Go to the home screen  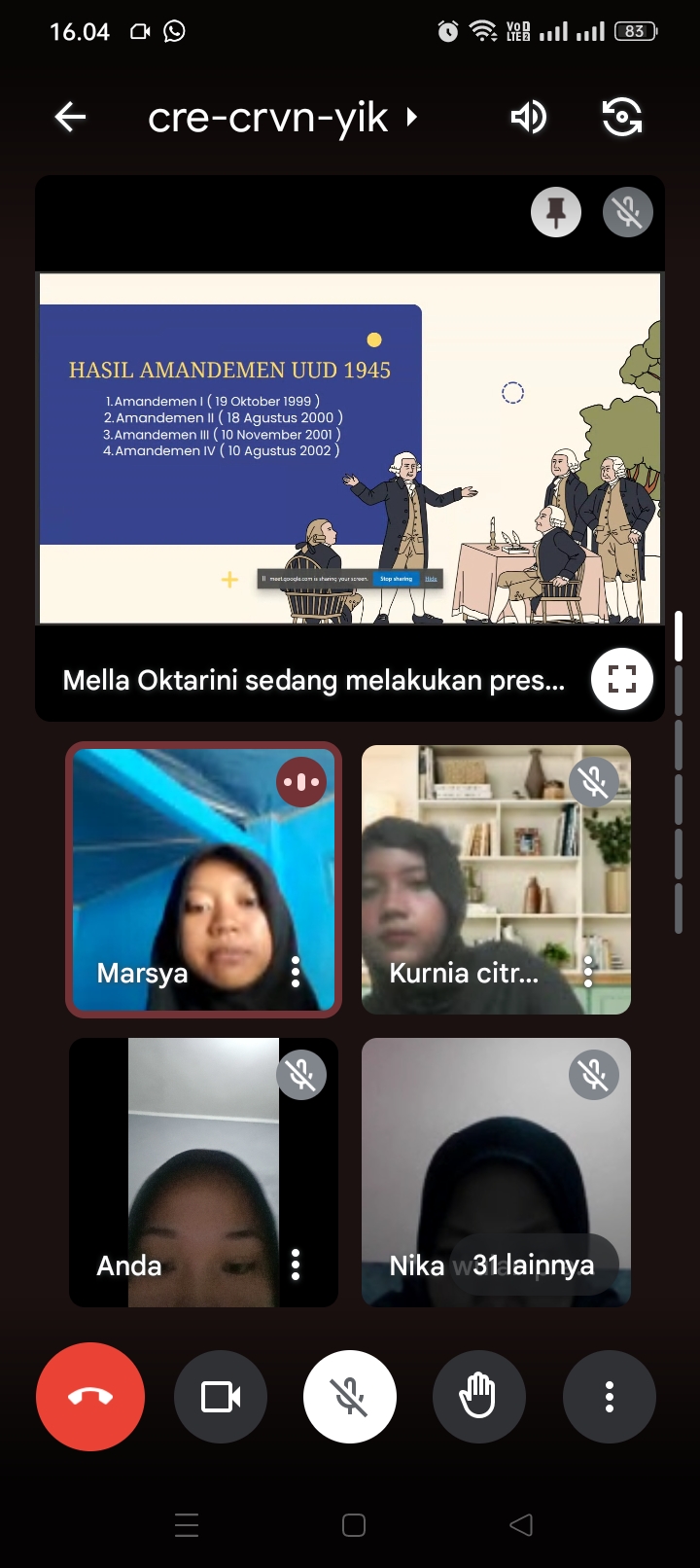(x=354, y=1525)
